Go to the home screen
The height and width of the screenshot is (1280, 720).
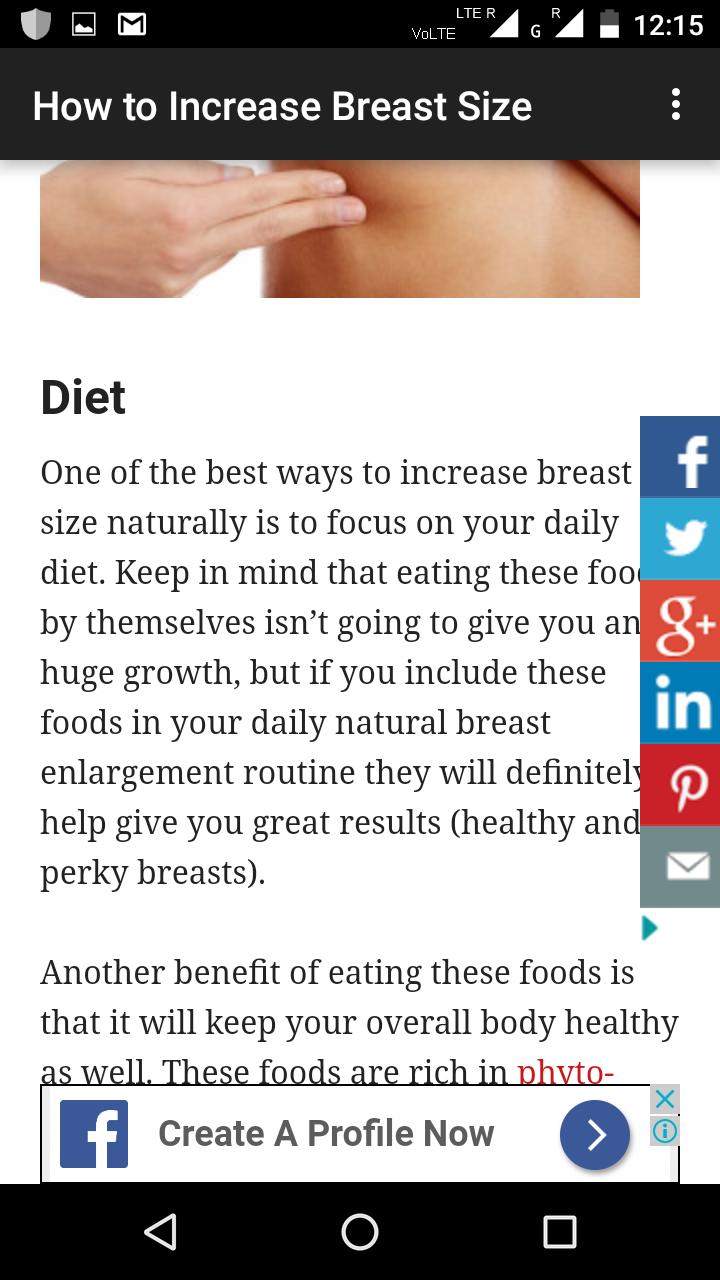pyautogui.click(x=360, y=1232)
